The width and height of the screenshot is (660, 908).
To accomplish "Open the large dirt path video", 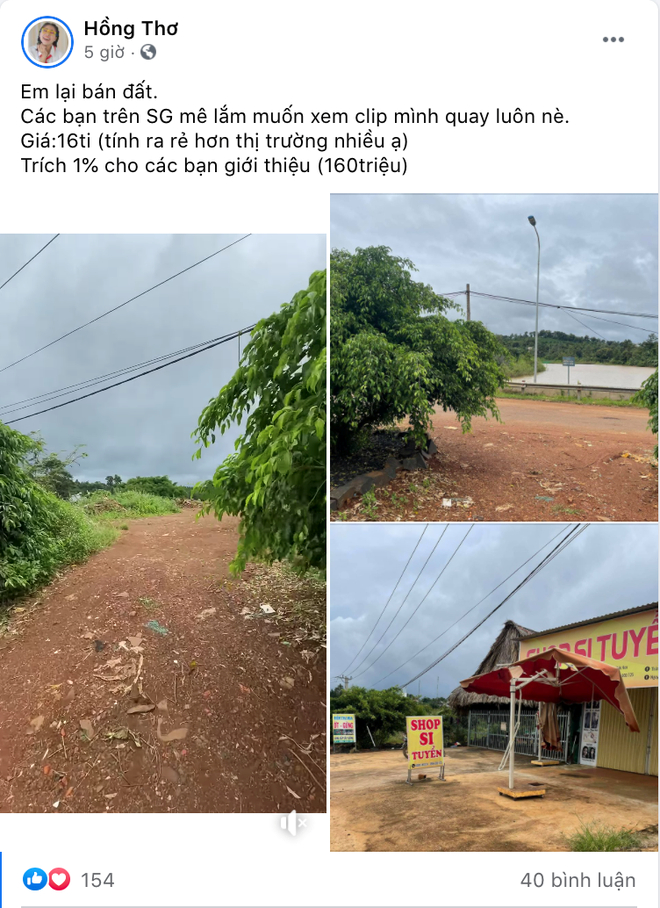I will pyautogui.click(x=163, y=520).
